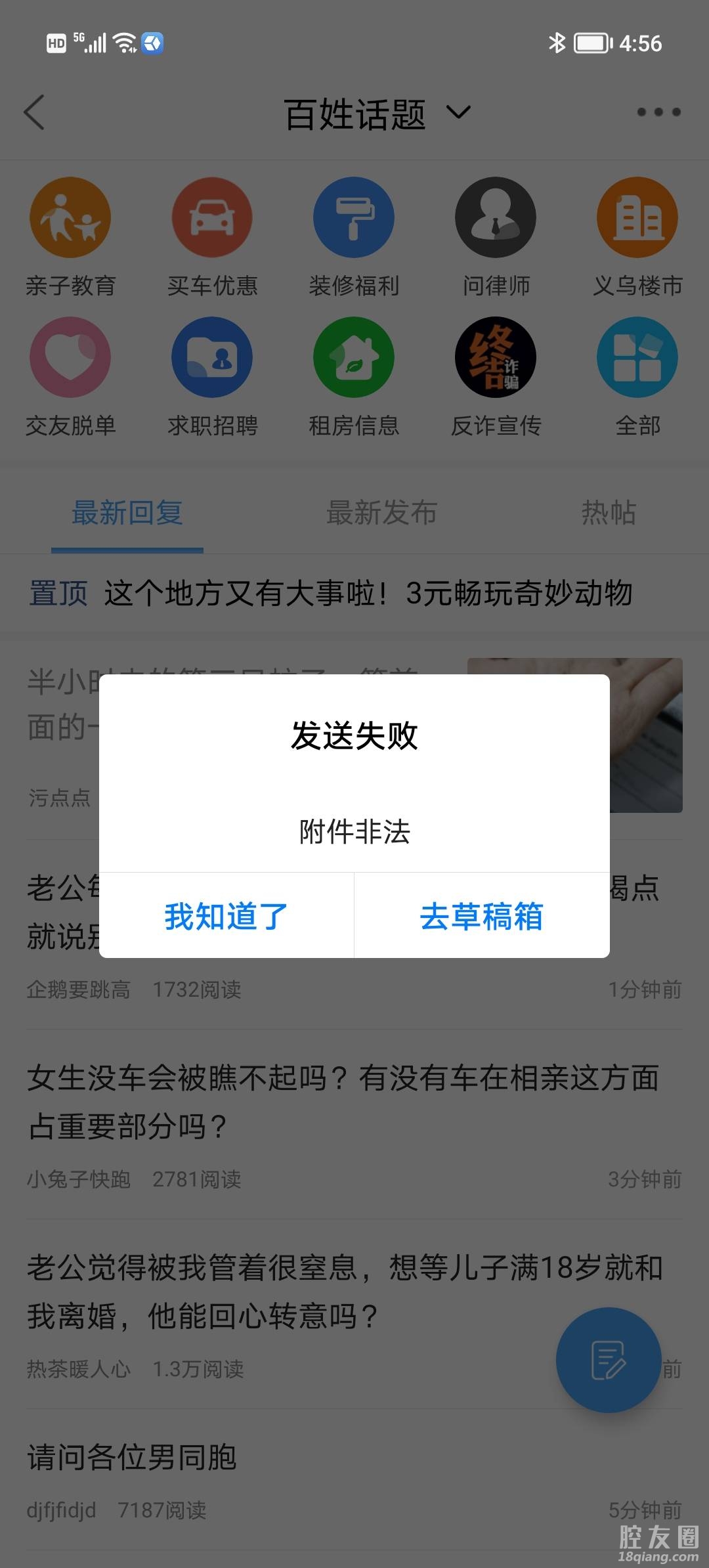Switch to 热帖 tab

pyautogui.click(x=609, y=513)
